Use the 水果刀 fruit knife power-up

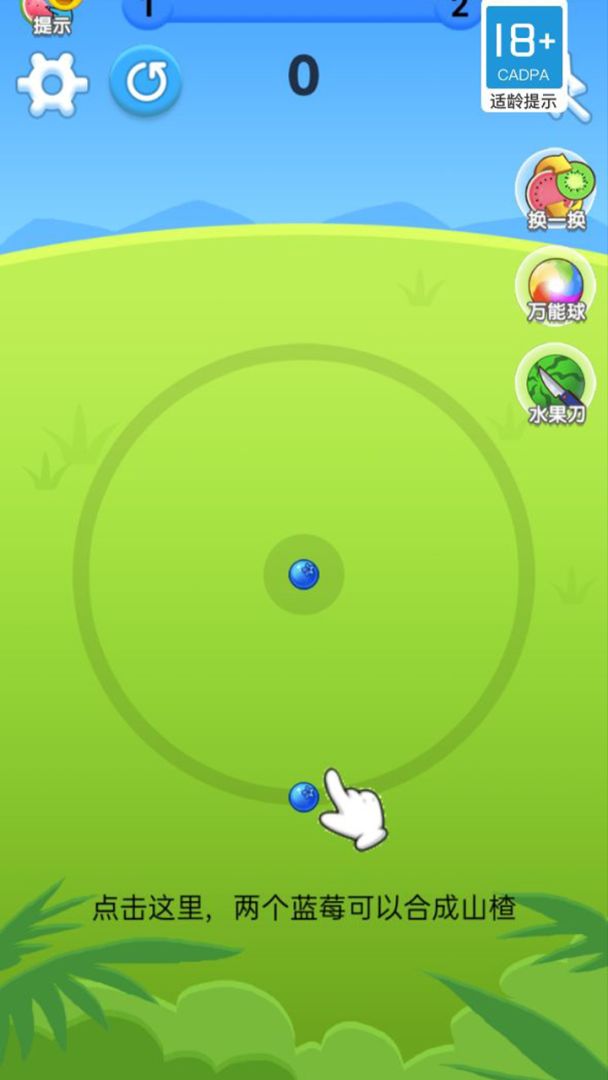555,386
